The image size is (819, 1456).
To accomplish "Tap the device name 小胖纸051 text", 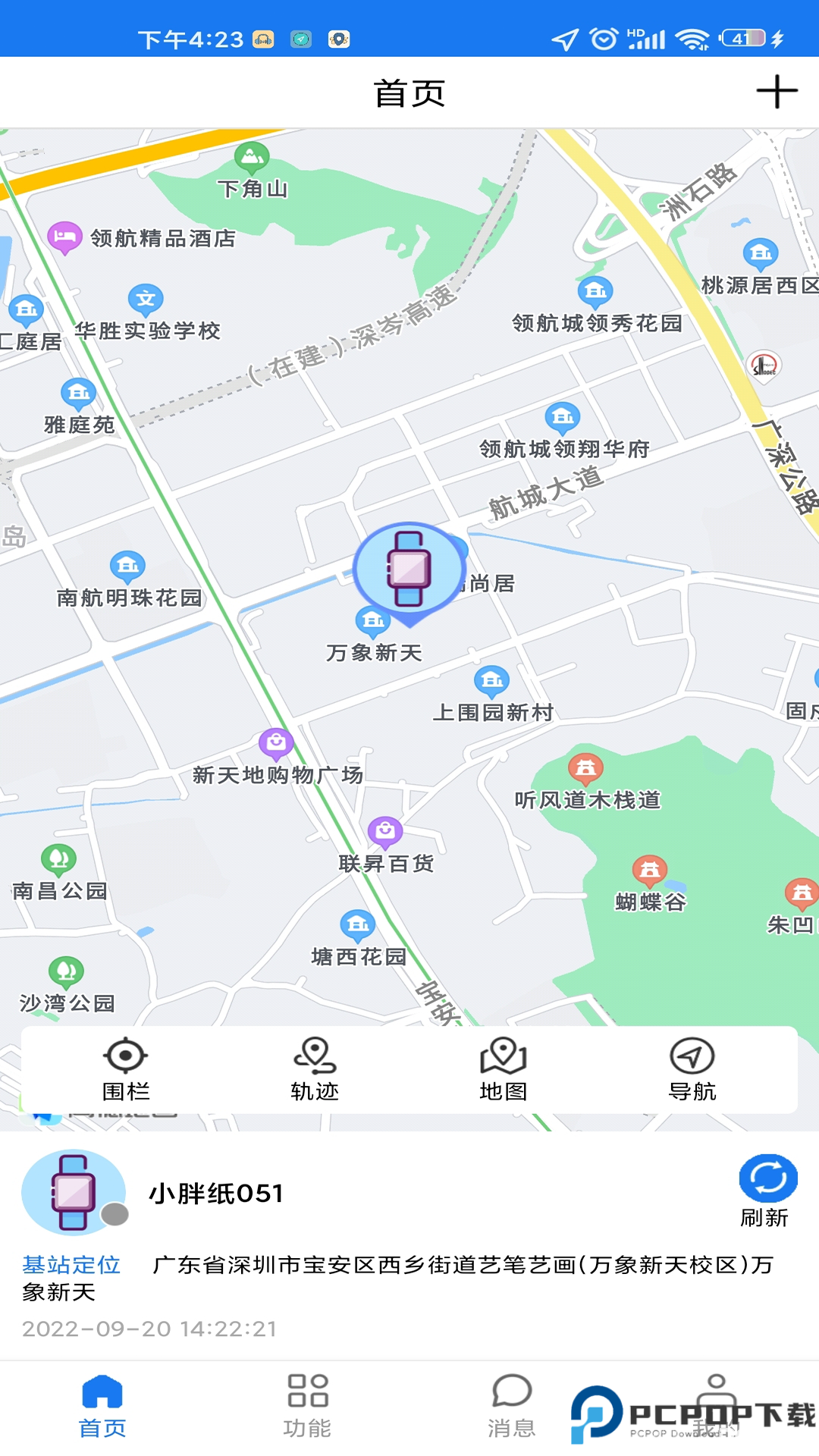I will point(215,1192).
